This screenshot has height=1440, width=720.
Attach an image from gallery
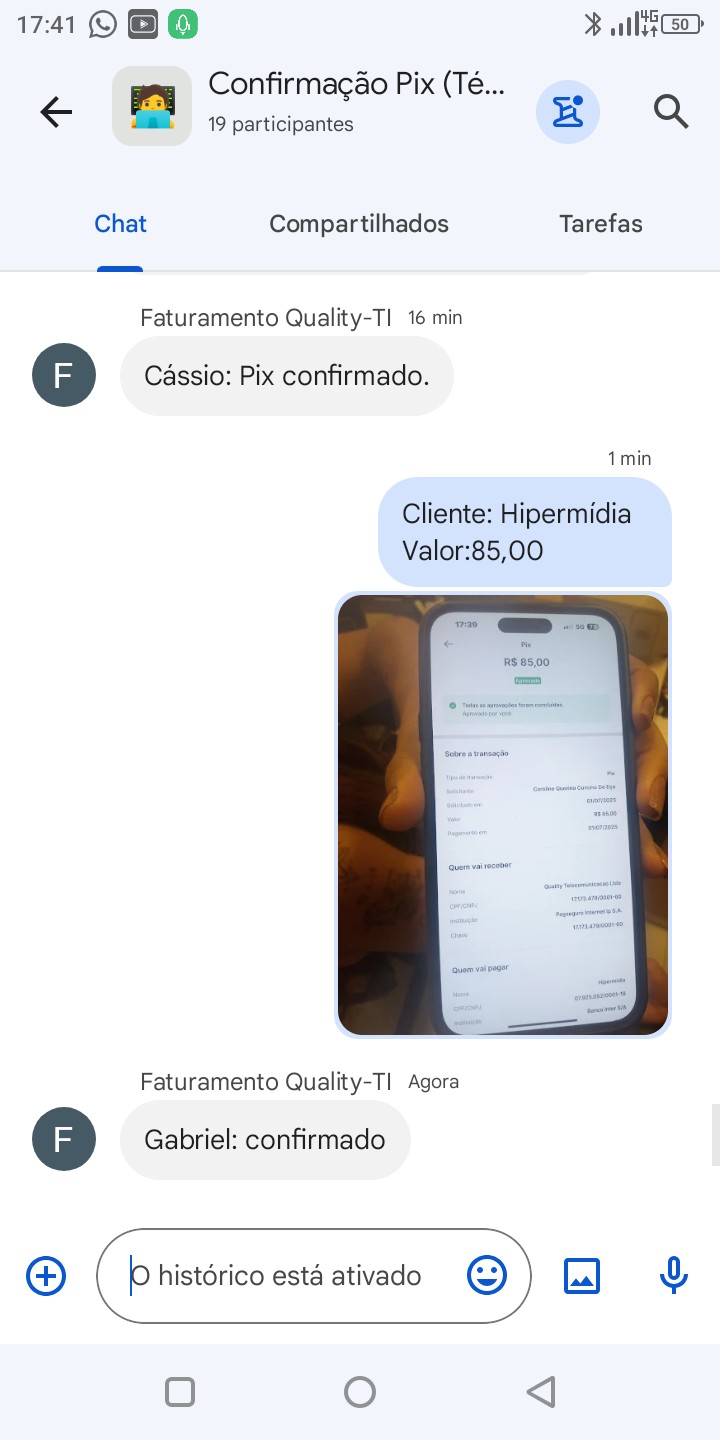pos(582,1276)
